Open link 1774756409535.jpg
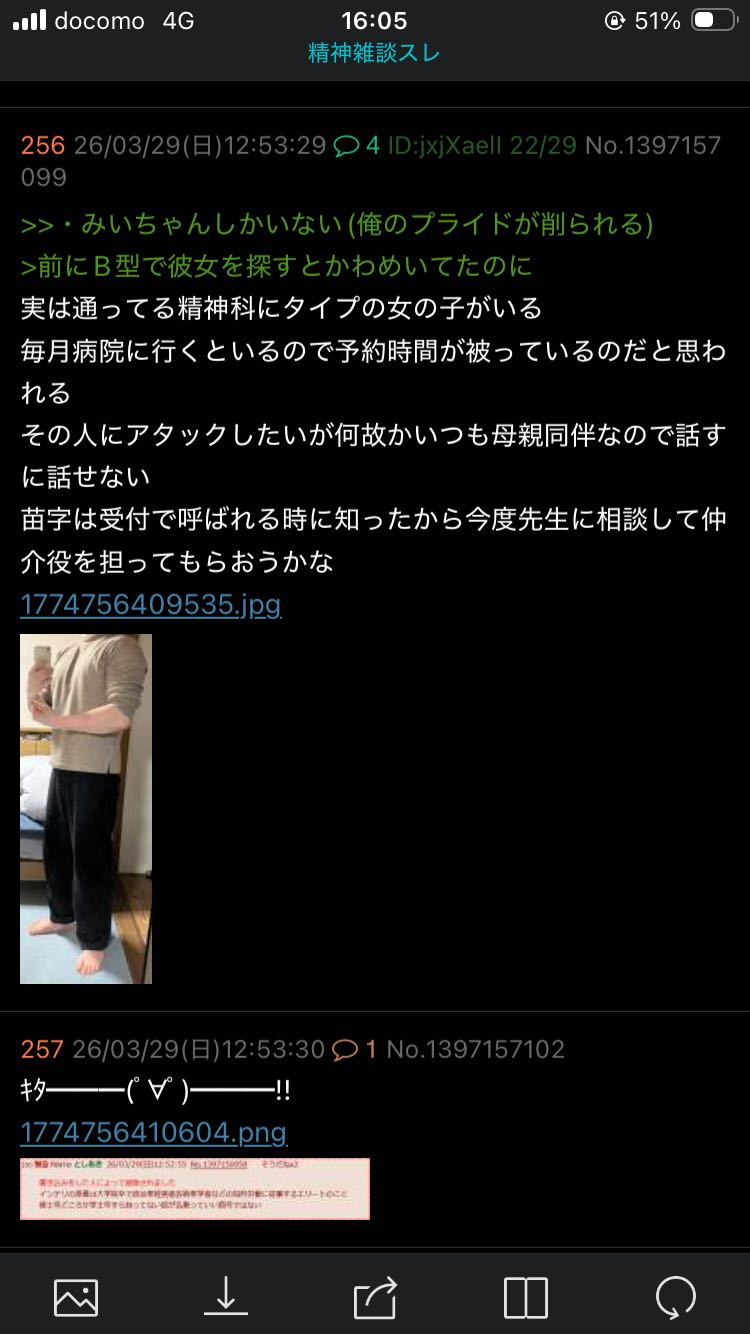750x1334 pixels. 150,605
